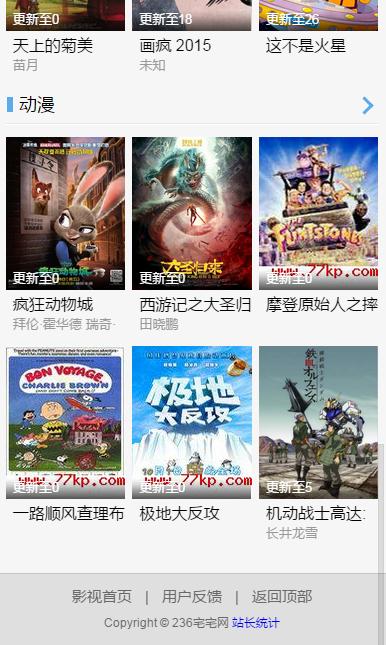Open 用户反馈 feedback link
The height and width of the screenshot is (645, 386).
pyautogui.click(x=192, y=596)
